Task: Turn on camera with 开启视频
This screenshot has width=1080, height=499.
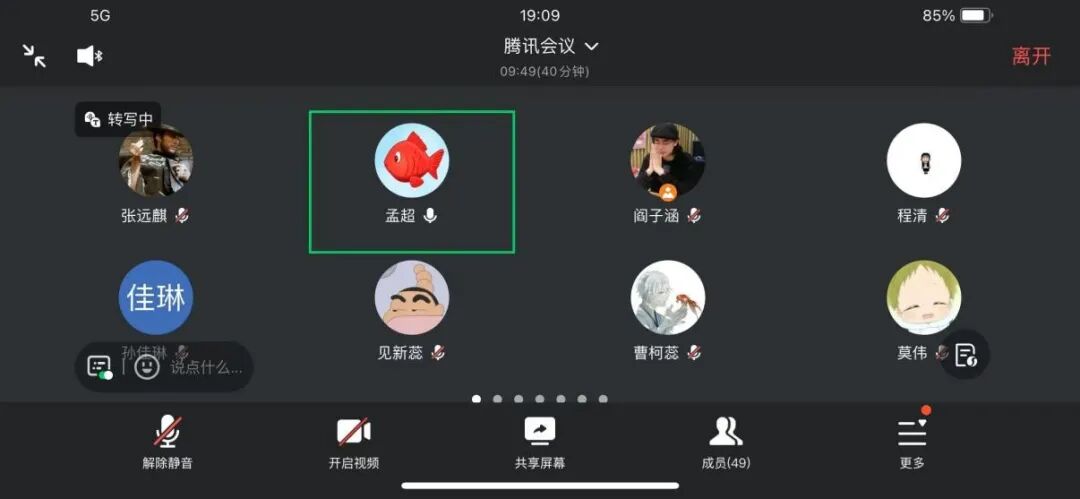Action: [354, 442]
